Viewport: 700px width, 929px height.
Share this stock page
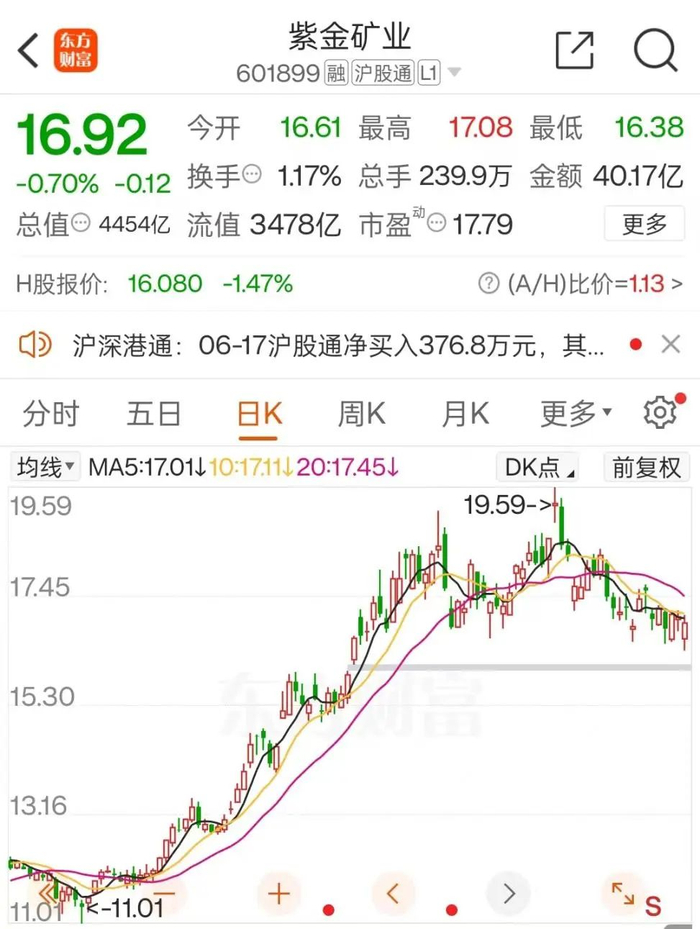click(574, 50)
